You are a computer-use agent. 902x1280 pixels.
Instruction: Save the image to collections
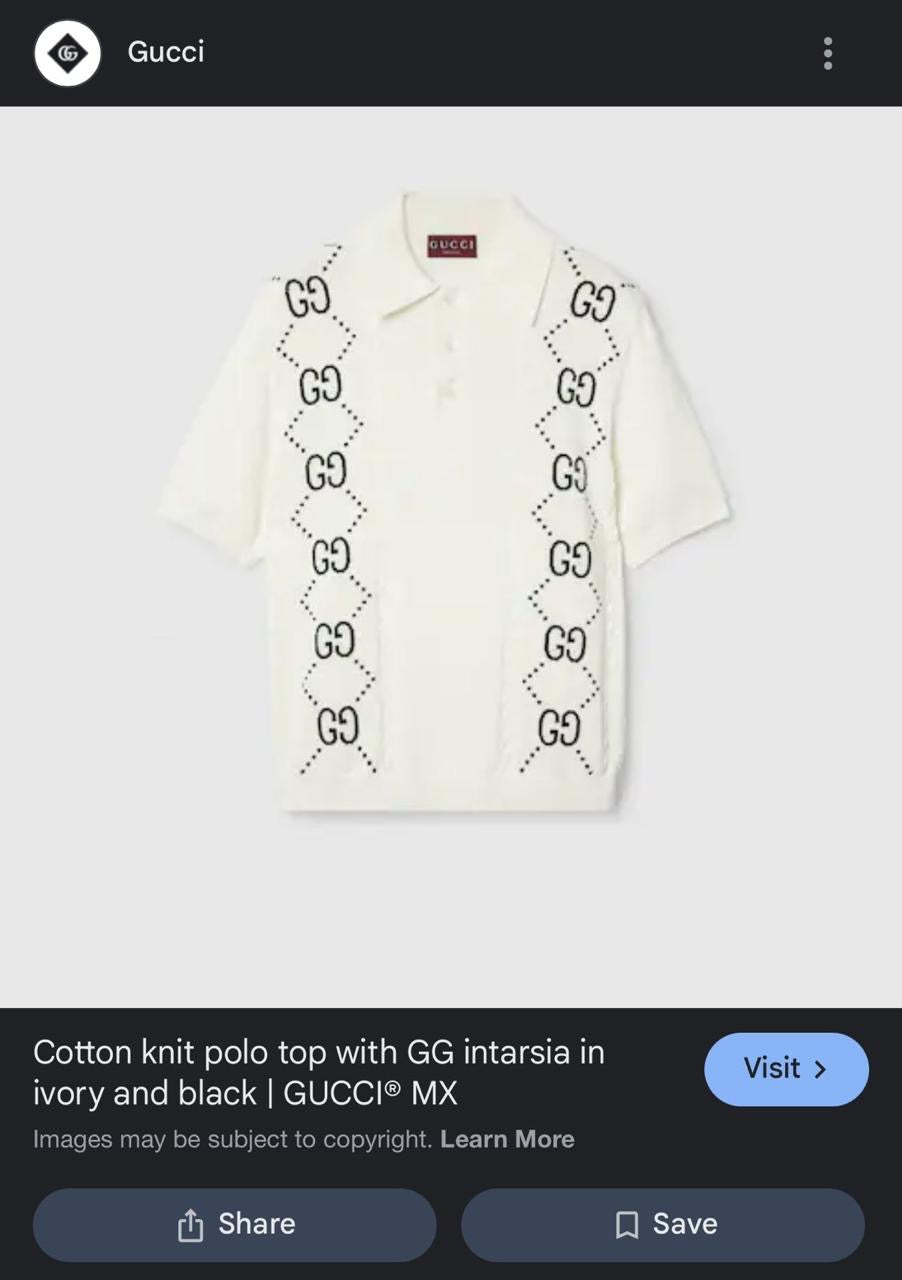pyautogui.click(x=663, y=1224)
